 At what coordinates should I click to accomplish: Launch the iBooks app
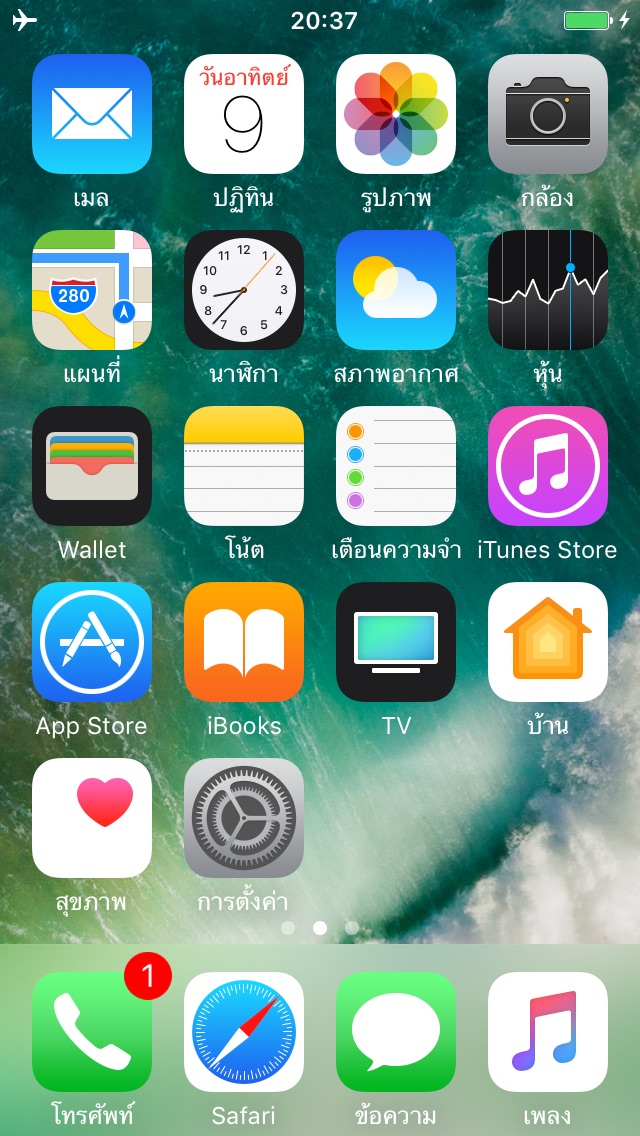point(244,642)
